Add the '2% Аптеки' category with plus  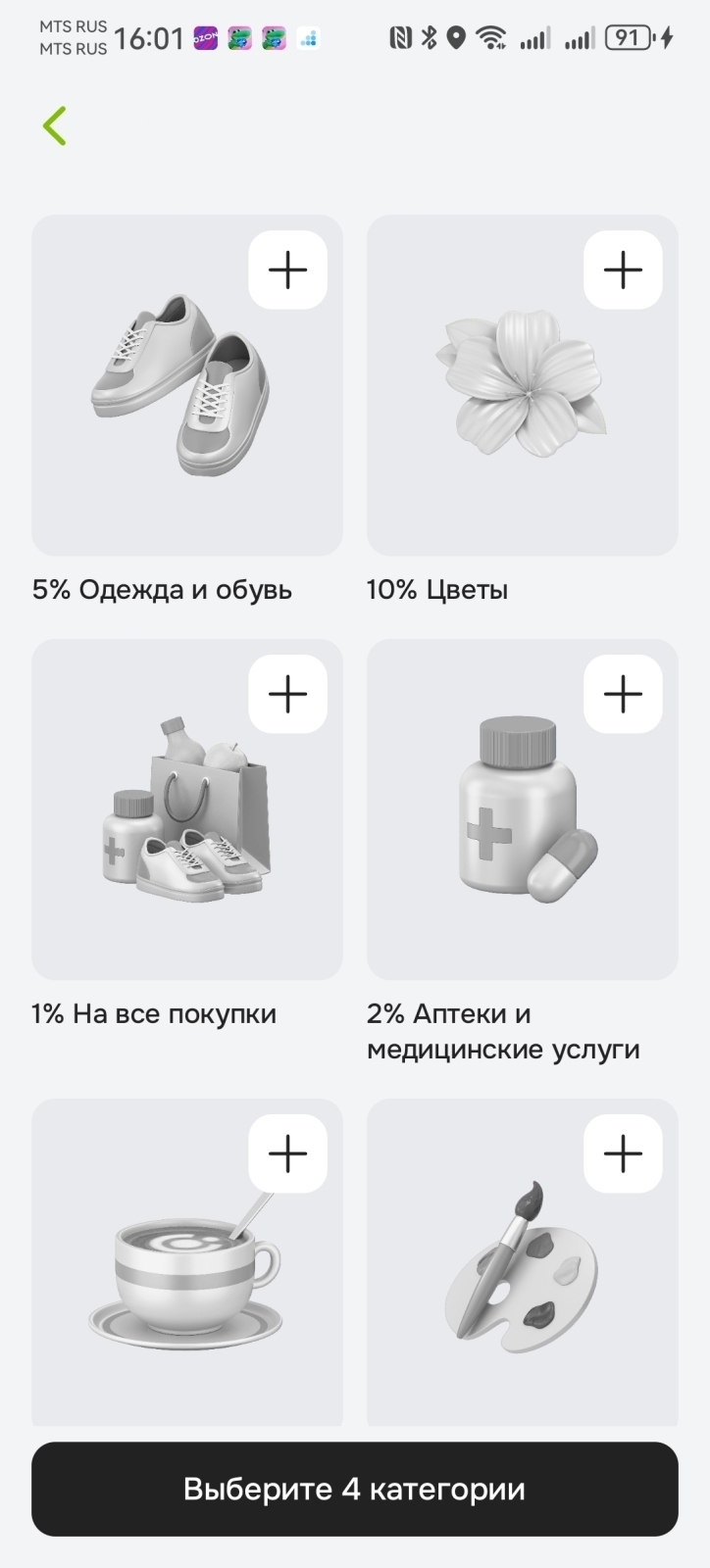point(623,694)
